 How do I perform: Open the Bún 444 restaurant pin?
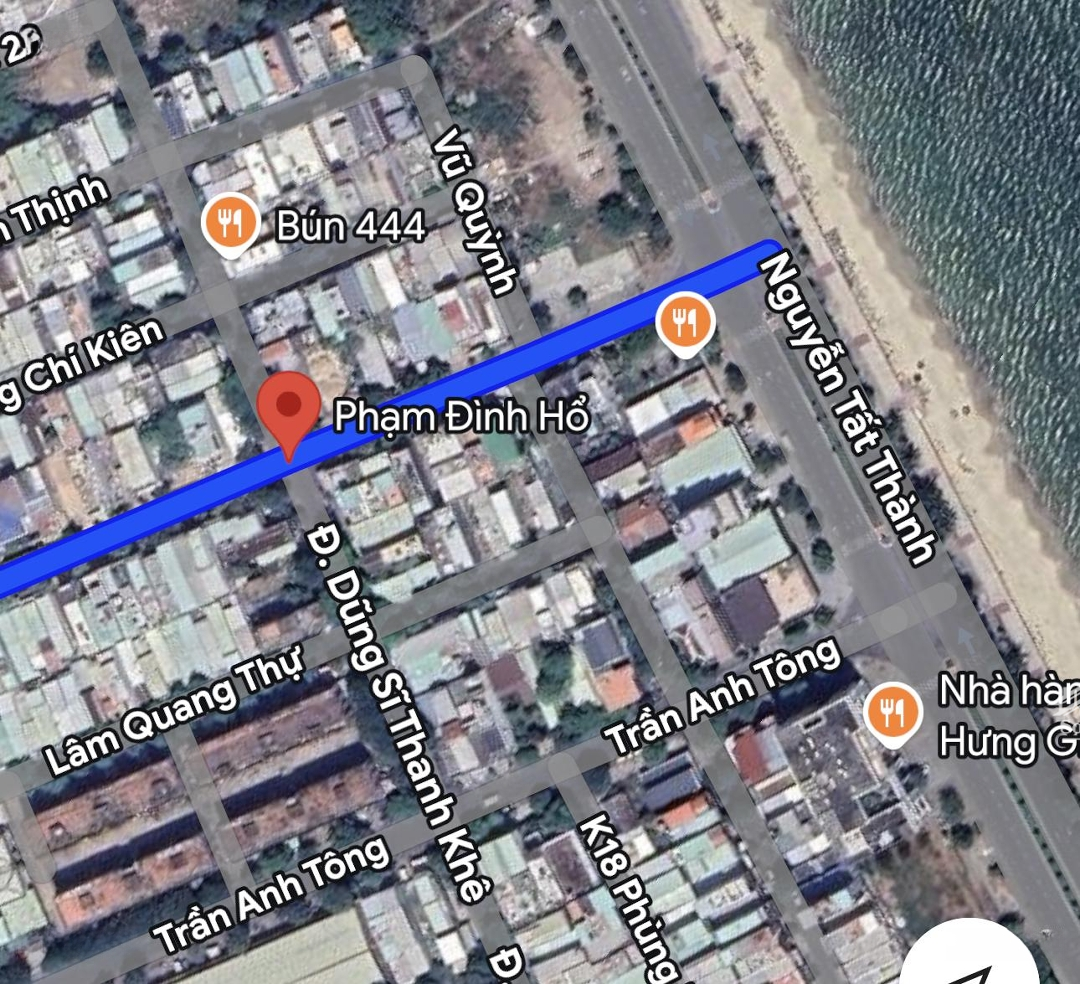click(231, 224)
